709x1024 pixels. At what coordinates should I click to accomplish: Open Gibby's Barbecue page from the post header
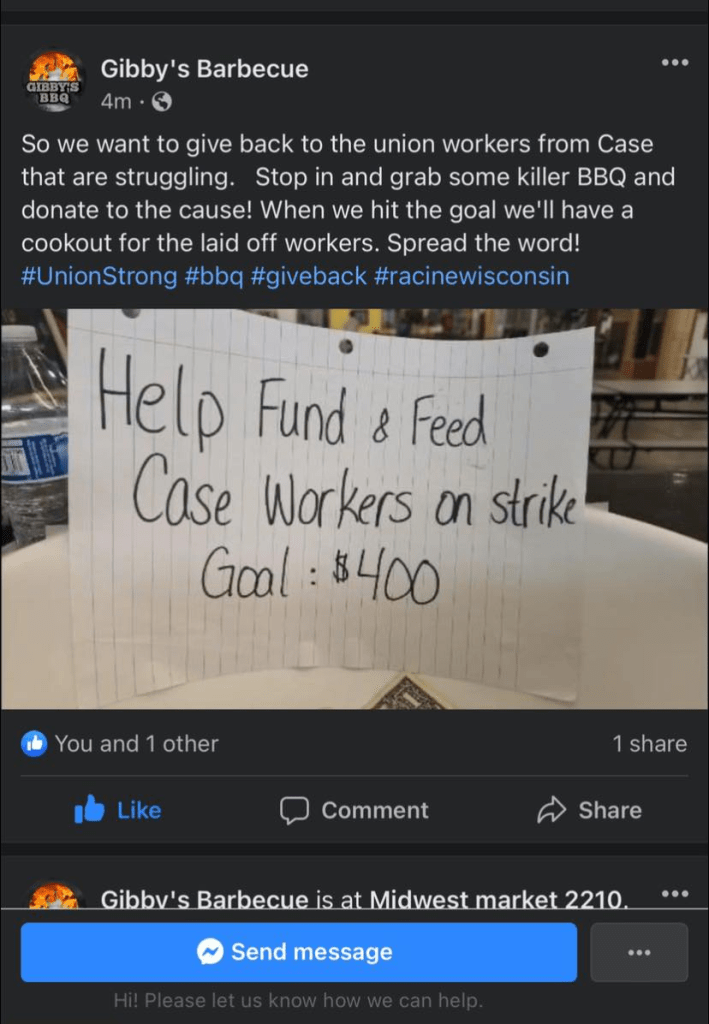(x=204, y=69)
